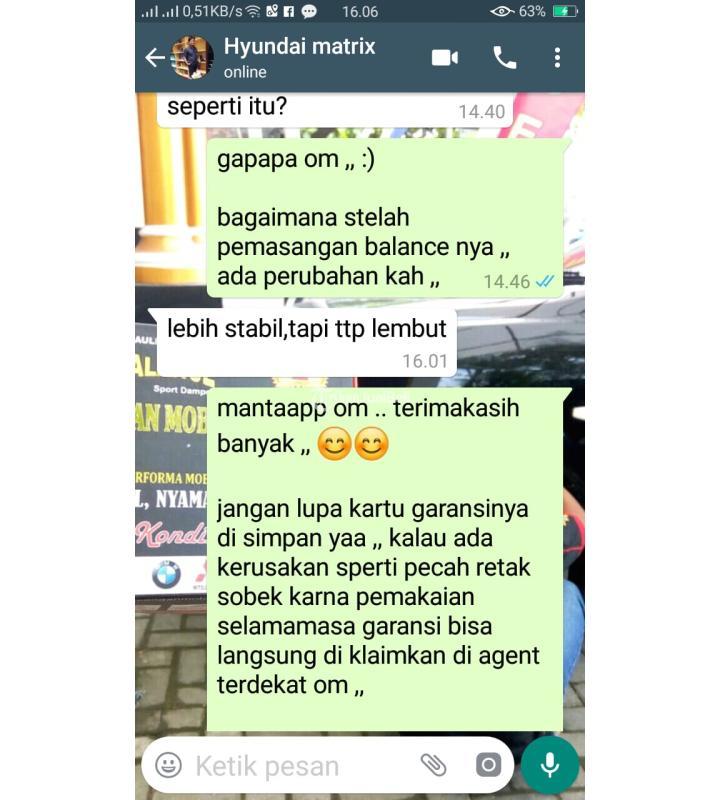Open Hyundai matrix contact profile picture
Screen dimensions: 720x800
(x=192, y=58)
